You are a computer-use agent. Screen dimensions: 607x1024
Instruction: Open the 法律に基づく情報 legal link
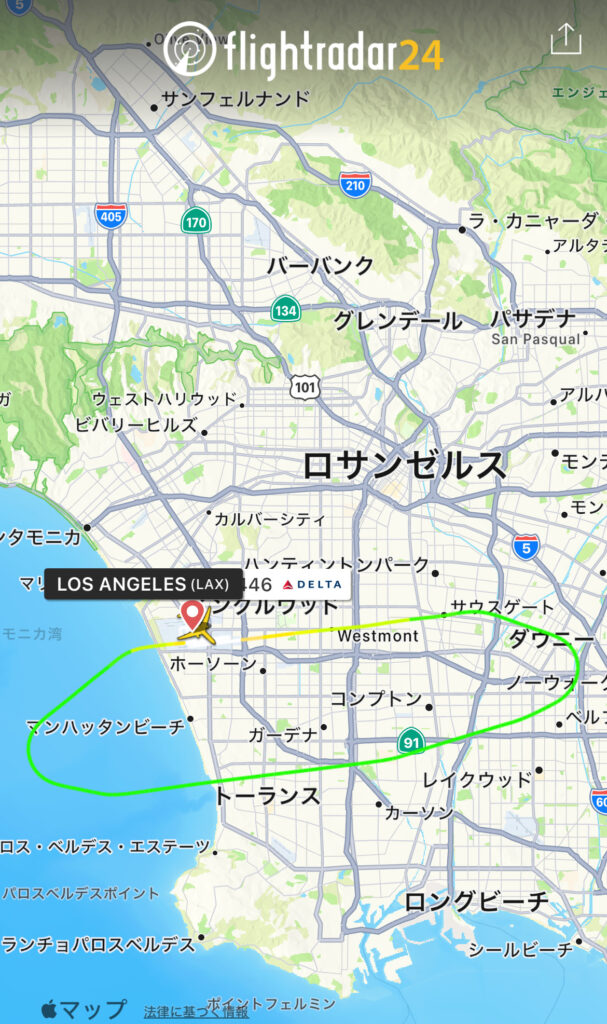[x=195, y=1011]
